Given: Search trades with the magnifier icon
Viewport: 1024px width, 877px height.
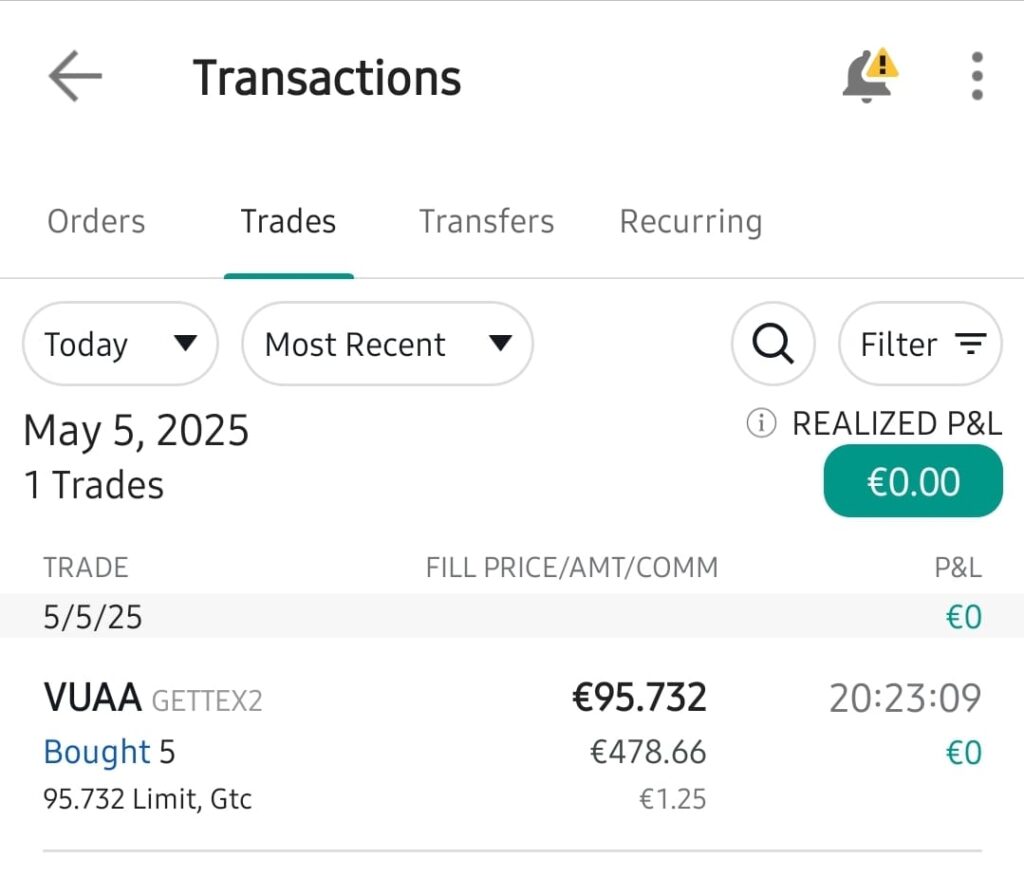Looking at the screenshot, I should pyautogui.click(x=773, y=344).
